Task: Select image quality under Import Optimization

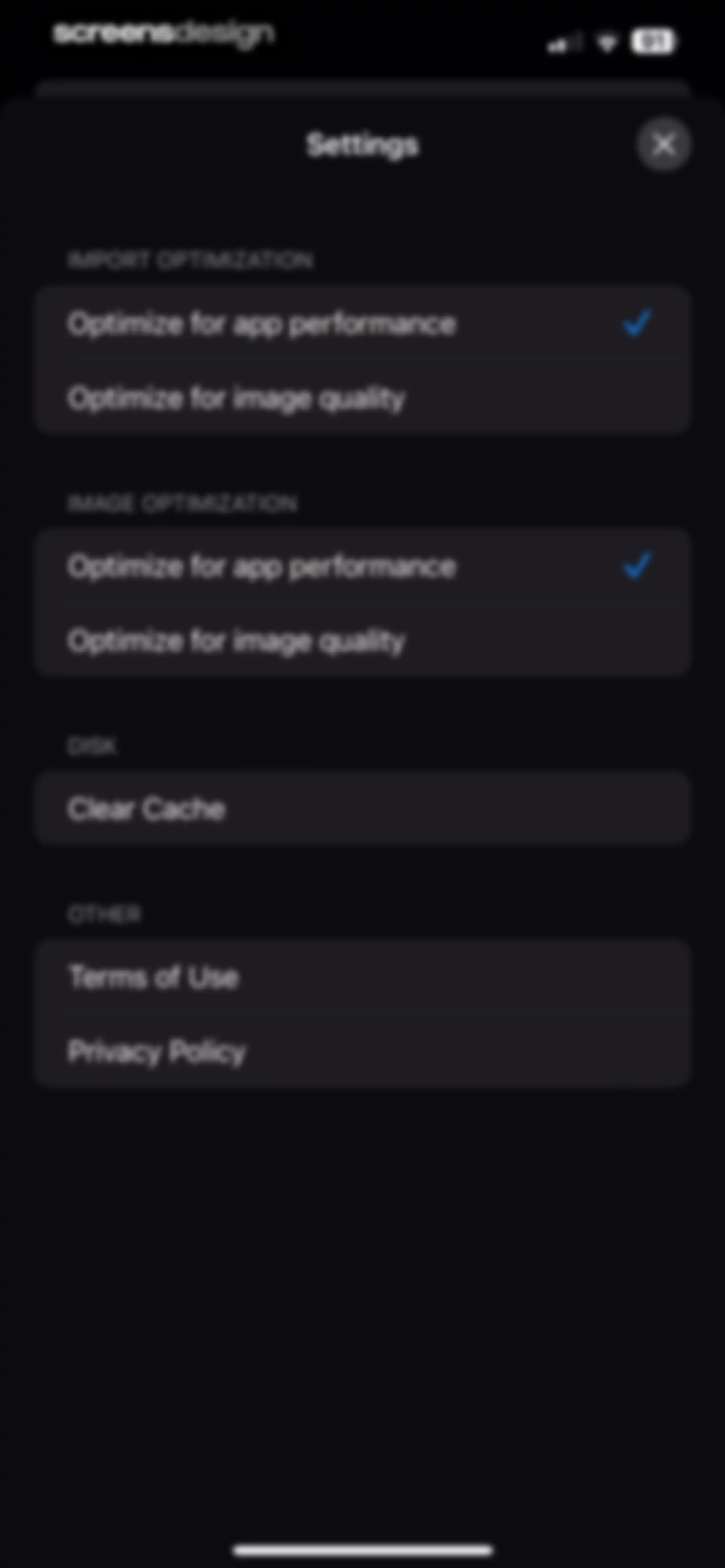Action: [x=362, y=398]
